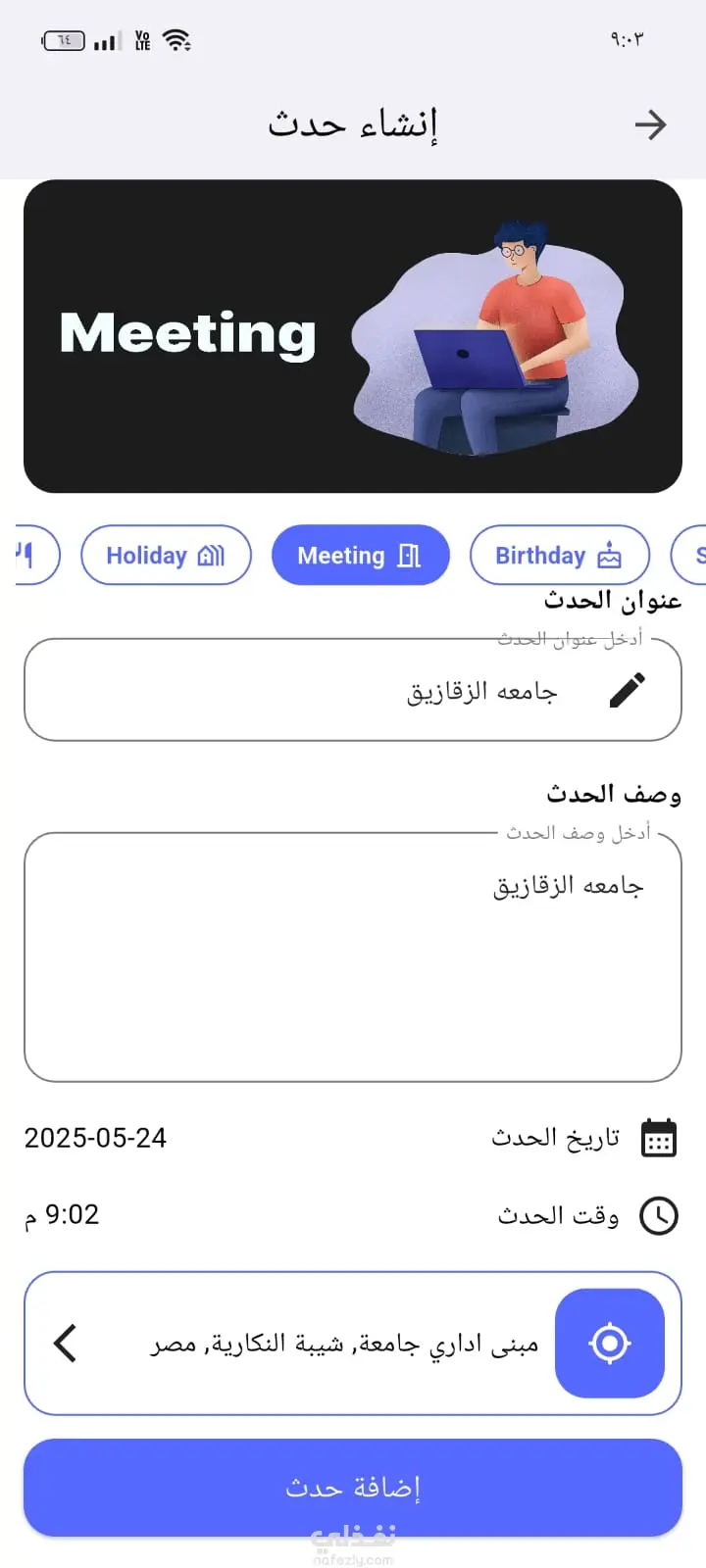Viewport: 706px width, 1568px height.
Task: Pick the Birthday event type chip
Action: tap(559, 556)
